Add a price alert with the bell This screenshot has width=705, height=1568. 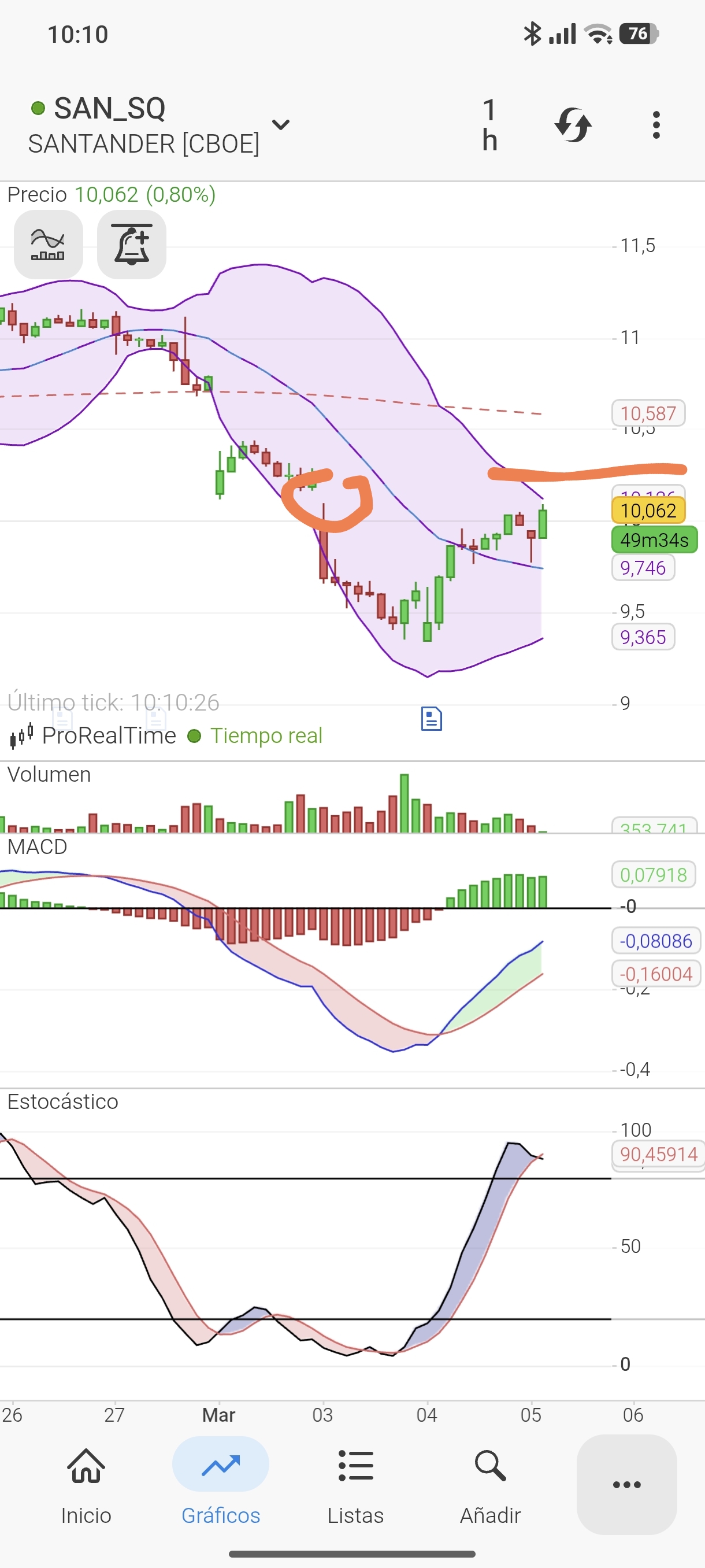click(131, 245)
